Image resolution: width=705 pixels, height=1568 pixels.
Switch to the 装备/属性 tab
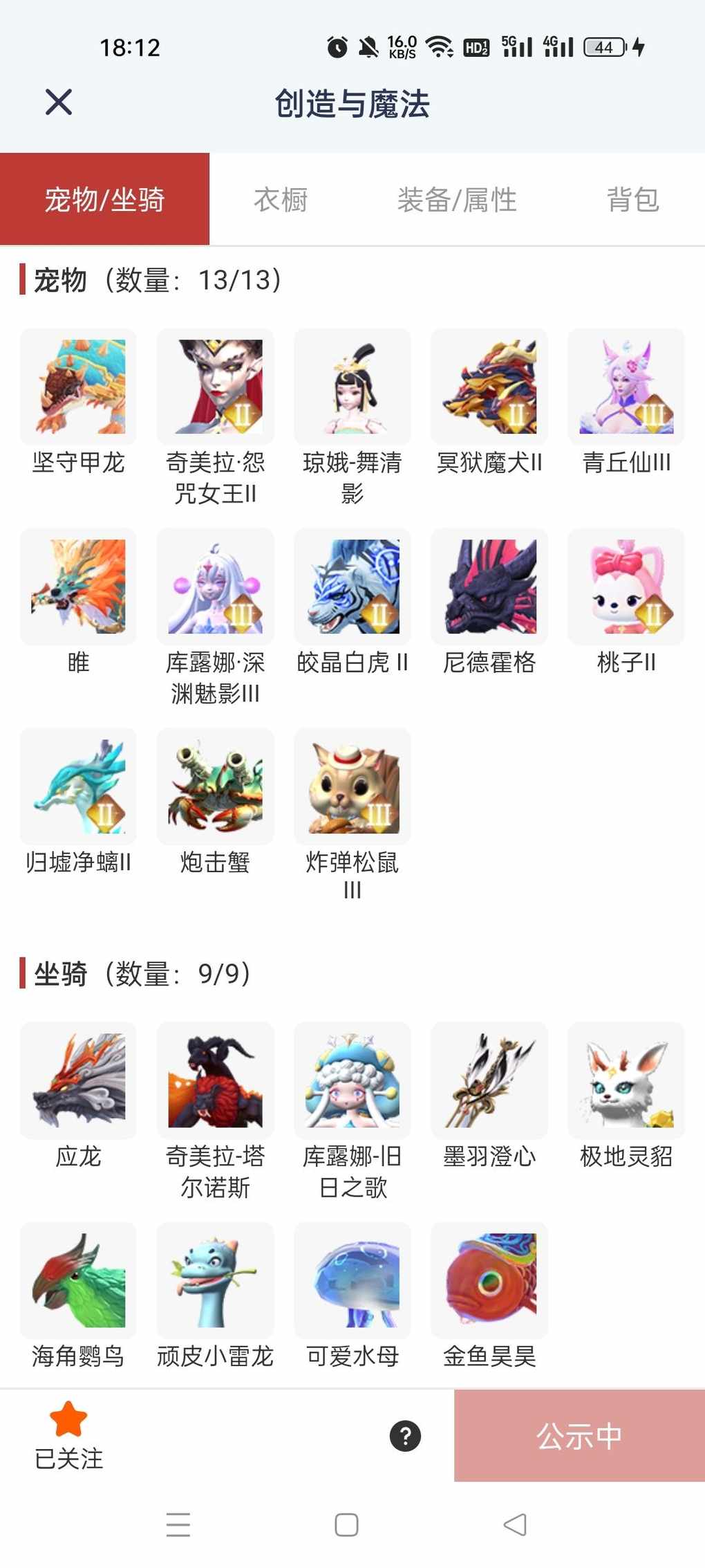coord(457,200)
